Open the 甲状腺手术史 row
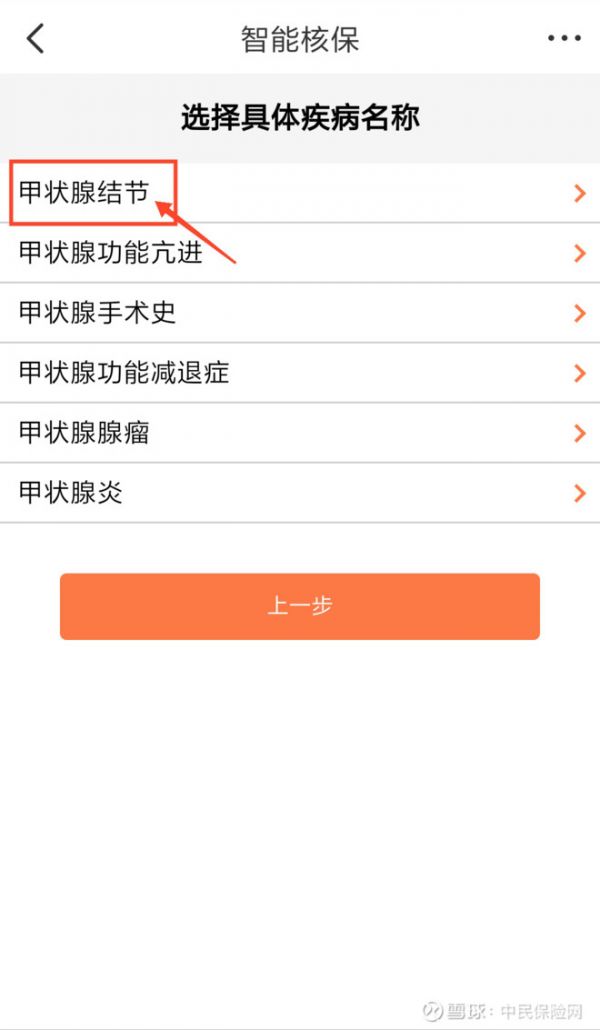This screenshot has width=600, height=1030. 300,313
